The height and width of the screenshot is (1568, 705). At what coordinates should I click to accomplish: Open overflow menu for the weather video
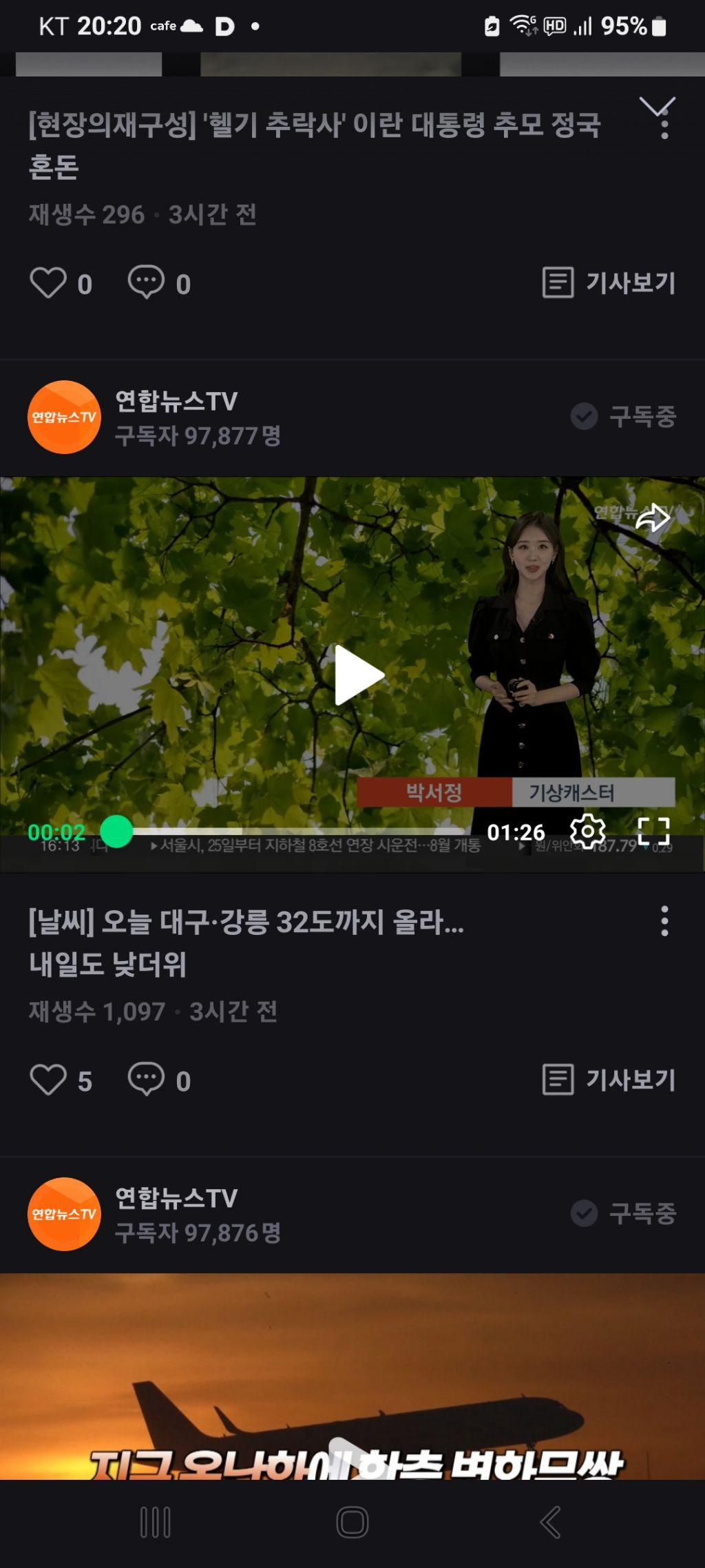point(664,921)
